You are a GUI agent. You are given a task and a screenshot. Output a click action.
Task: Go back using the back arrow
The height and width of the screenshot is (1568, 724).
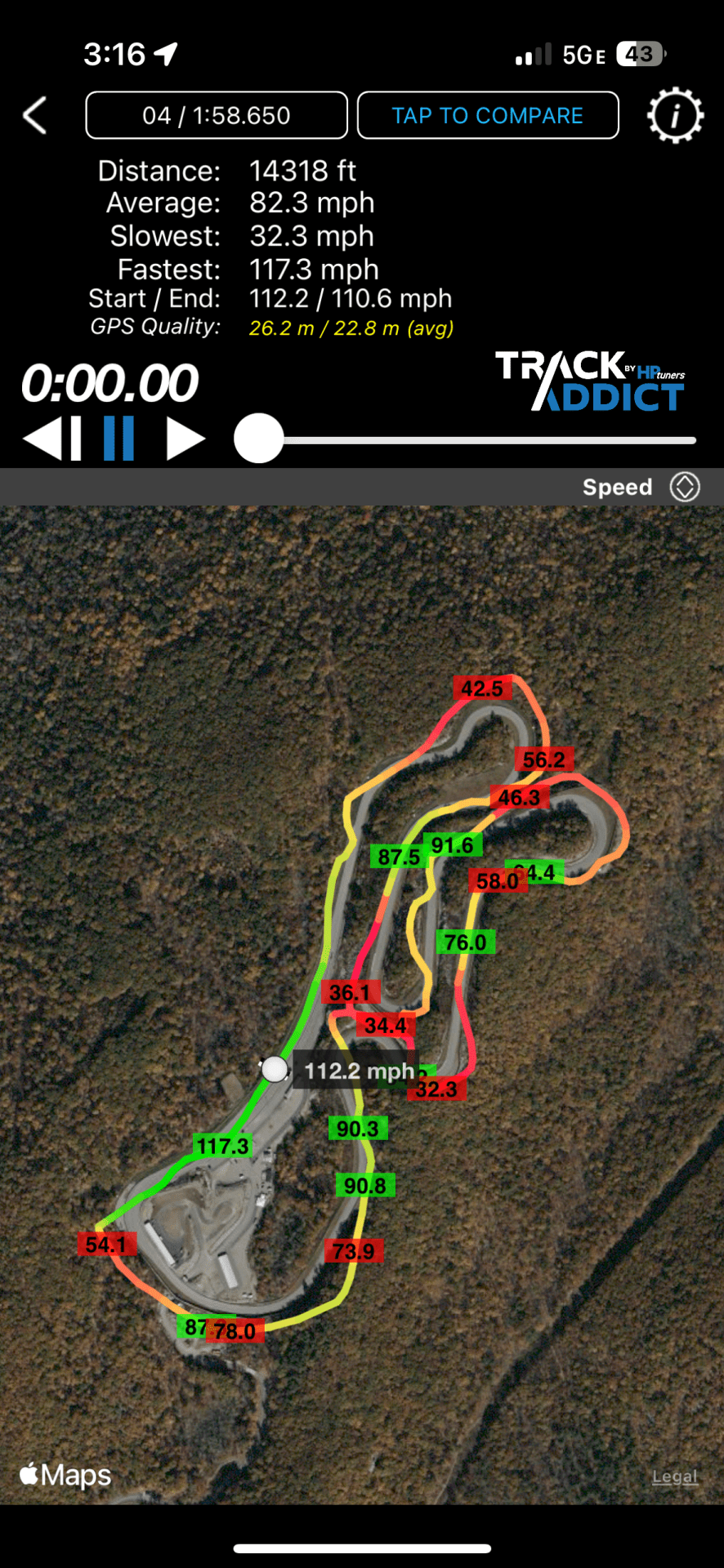point(35,115)
